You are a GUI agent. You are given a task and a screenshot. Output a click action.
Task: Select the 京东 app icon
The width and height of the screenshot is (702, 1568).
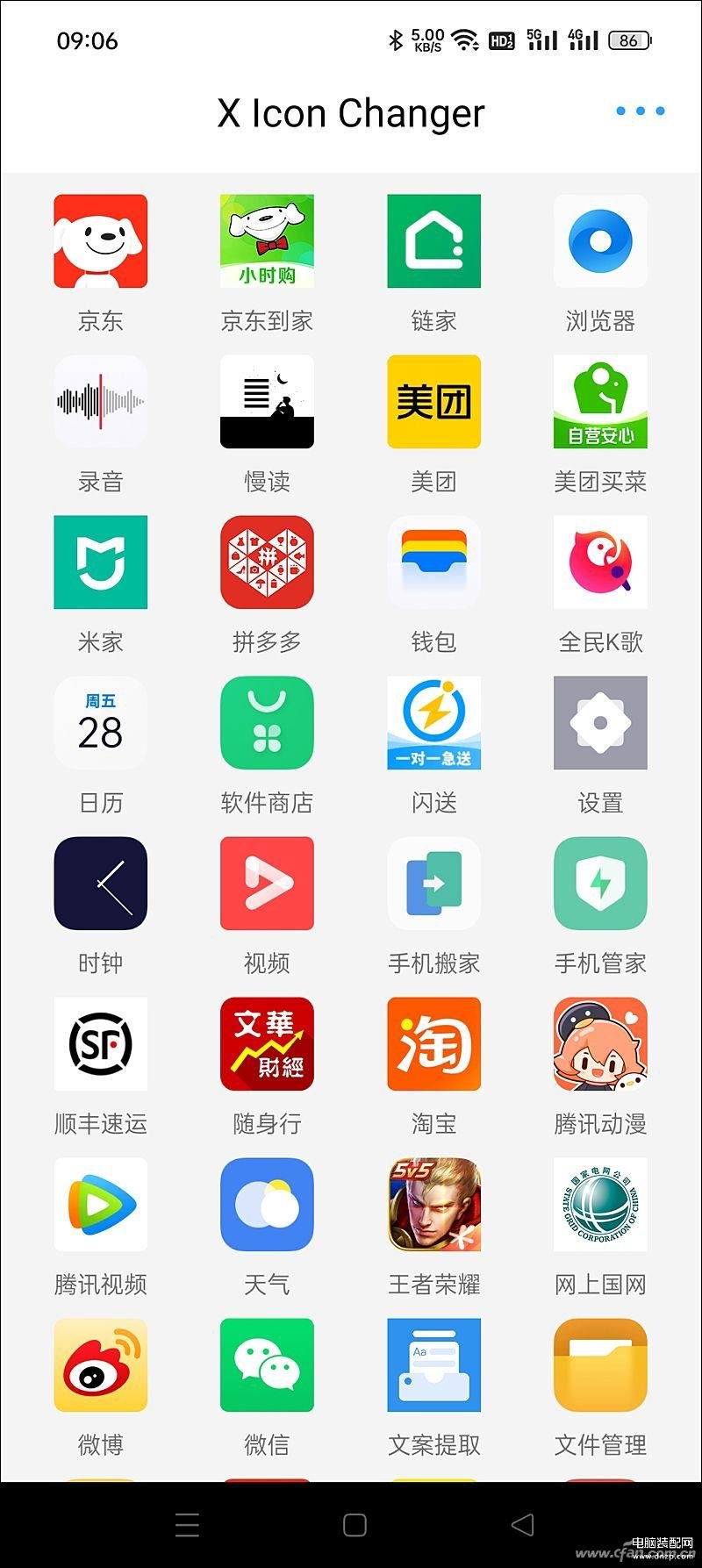(100, 241)
